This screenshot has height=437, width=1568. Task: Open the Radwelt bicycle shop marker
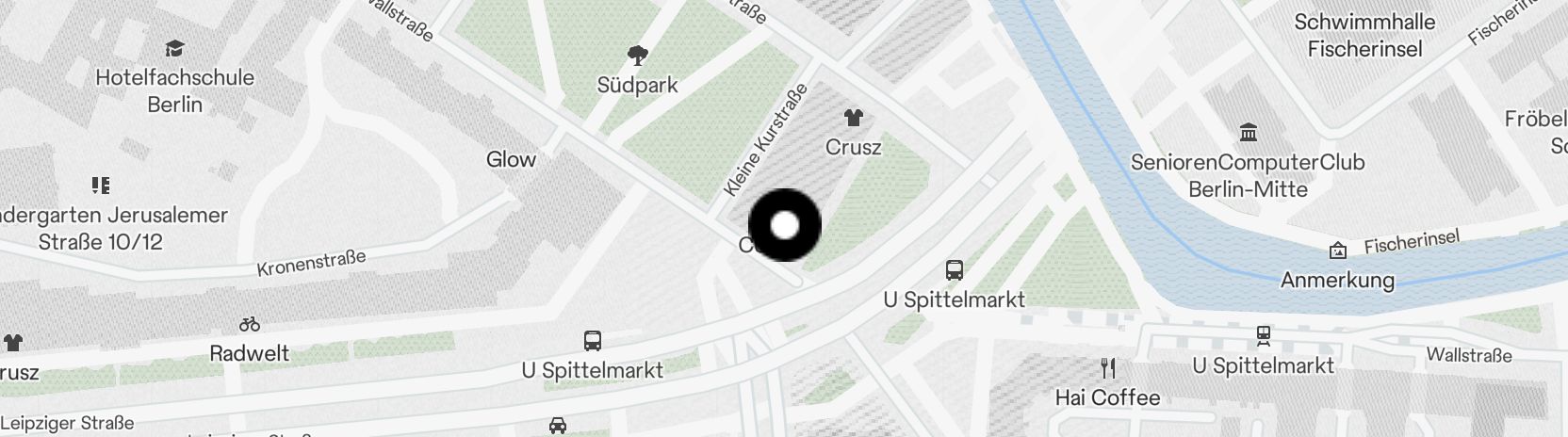(250, 325)
